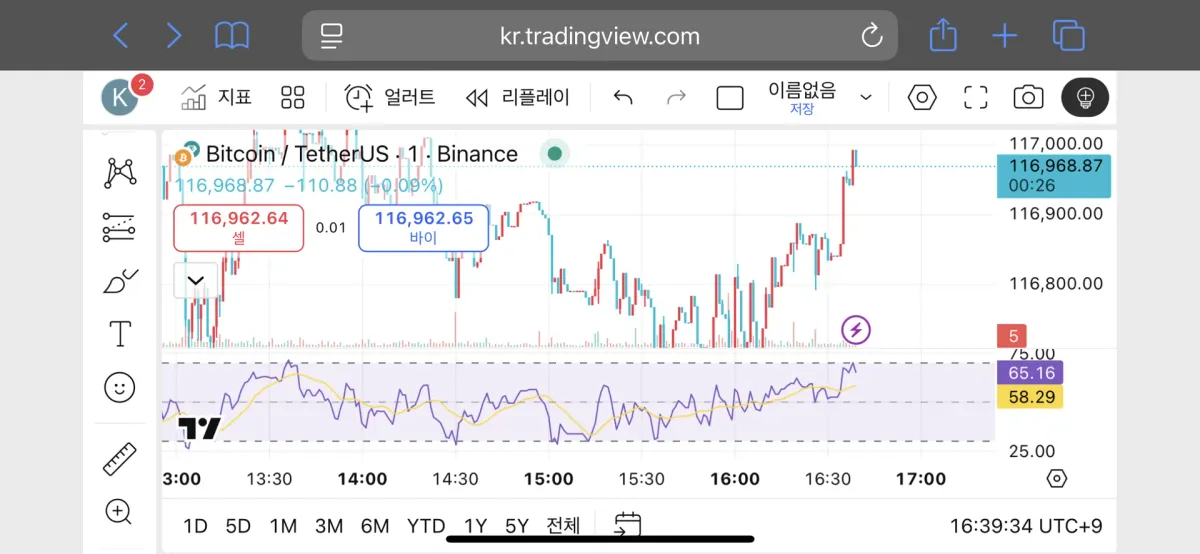1200x554 pixels.
Task: Select the YTD time range
Action: point(425,525)
